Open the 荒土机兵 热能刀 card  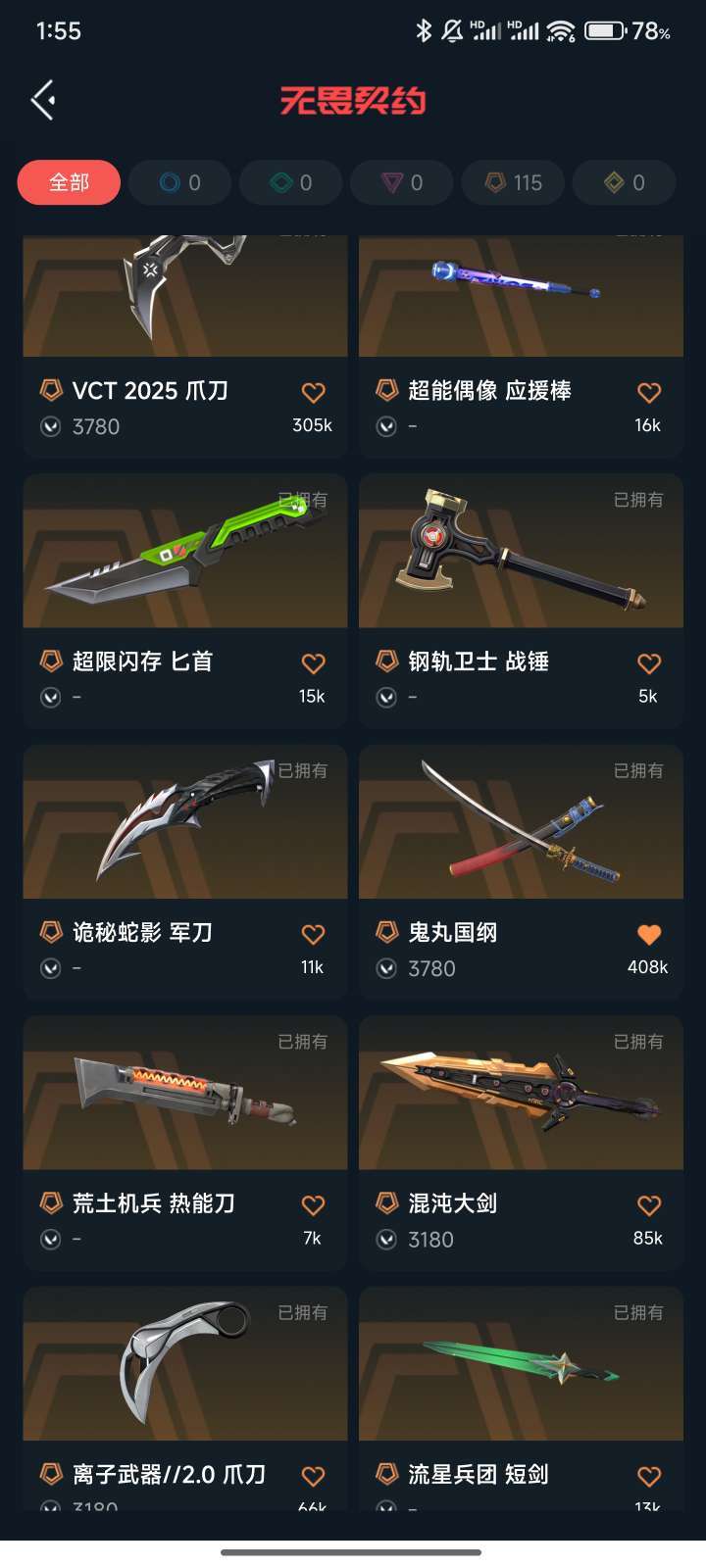(185, 1143)
